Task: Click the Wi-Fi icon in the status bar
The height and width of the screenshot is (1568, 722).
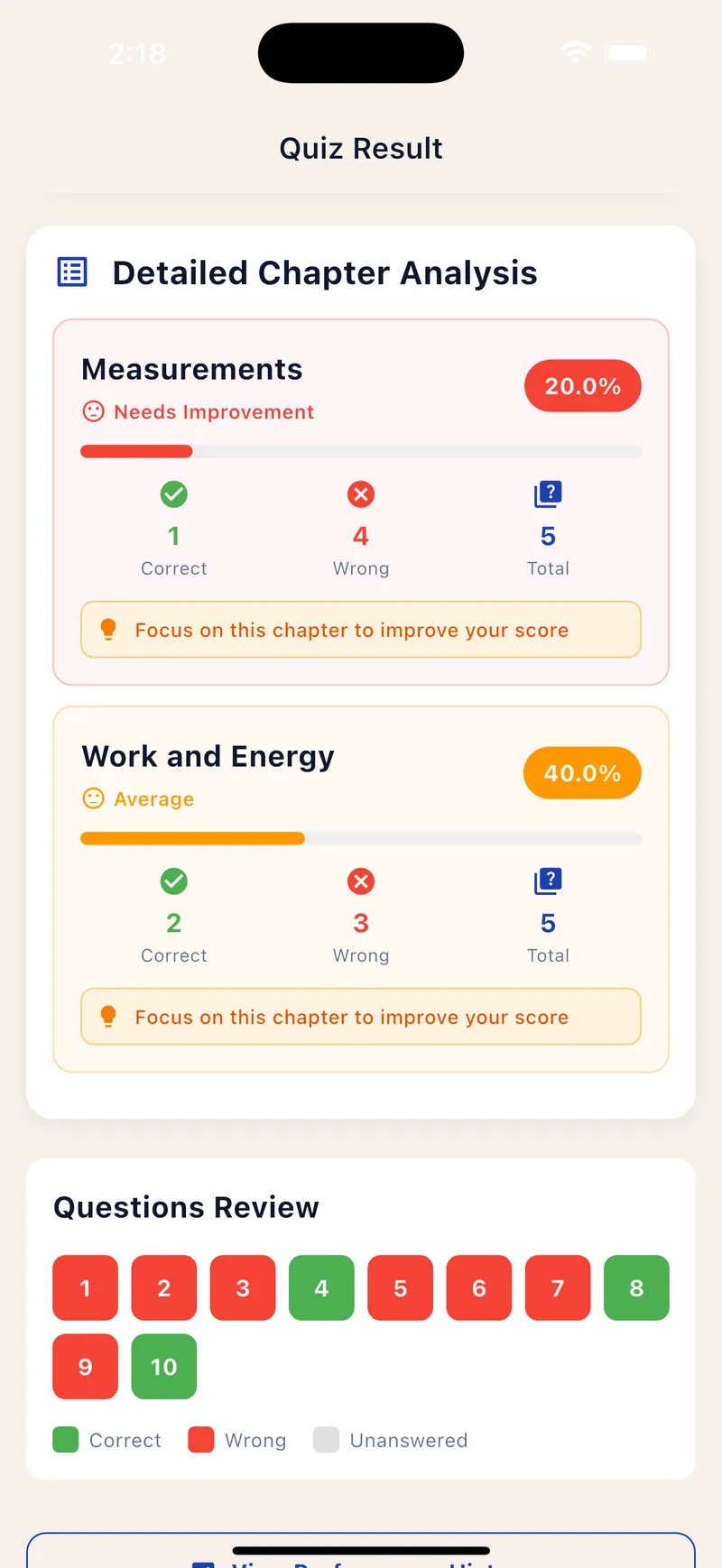Action: [575, 53]
